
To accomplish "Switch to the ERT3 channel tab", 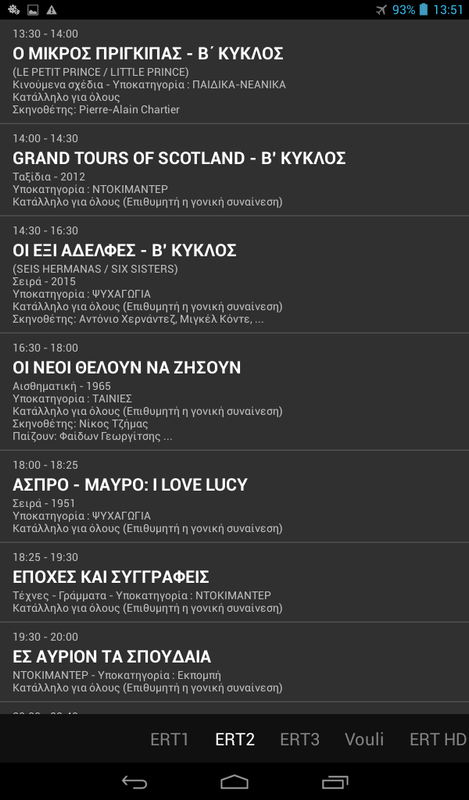I will coord(300,739).
